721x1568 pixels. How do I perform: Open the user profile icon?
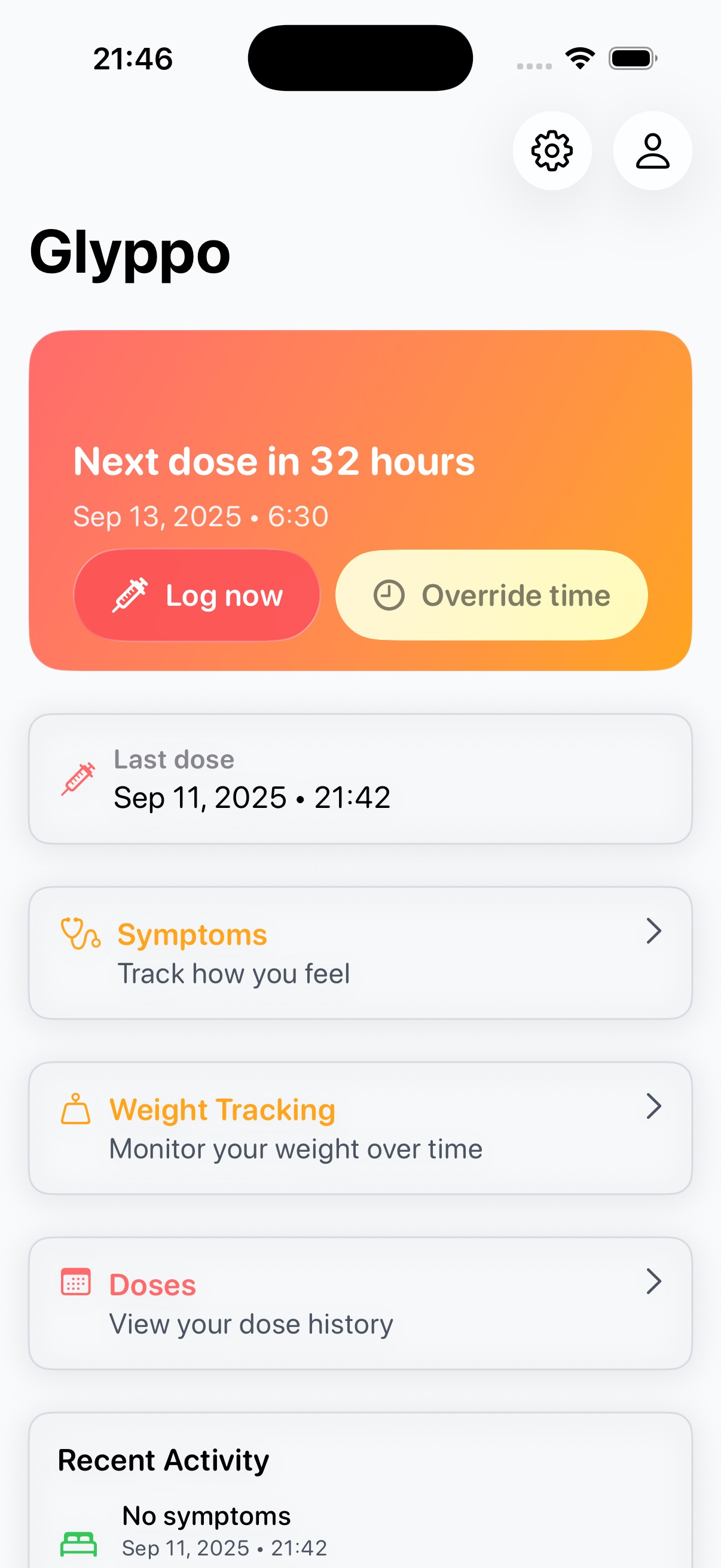pos(652,150)
